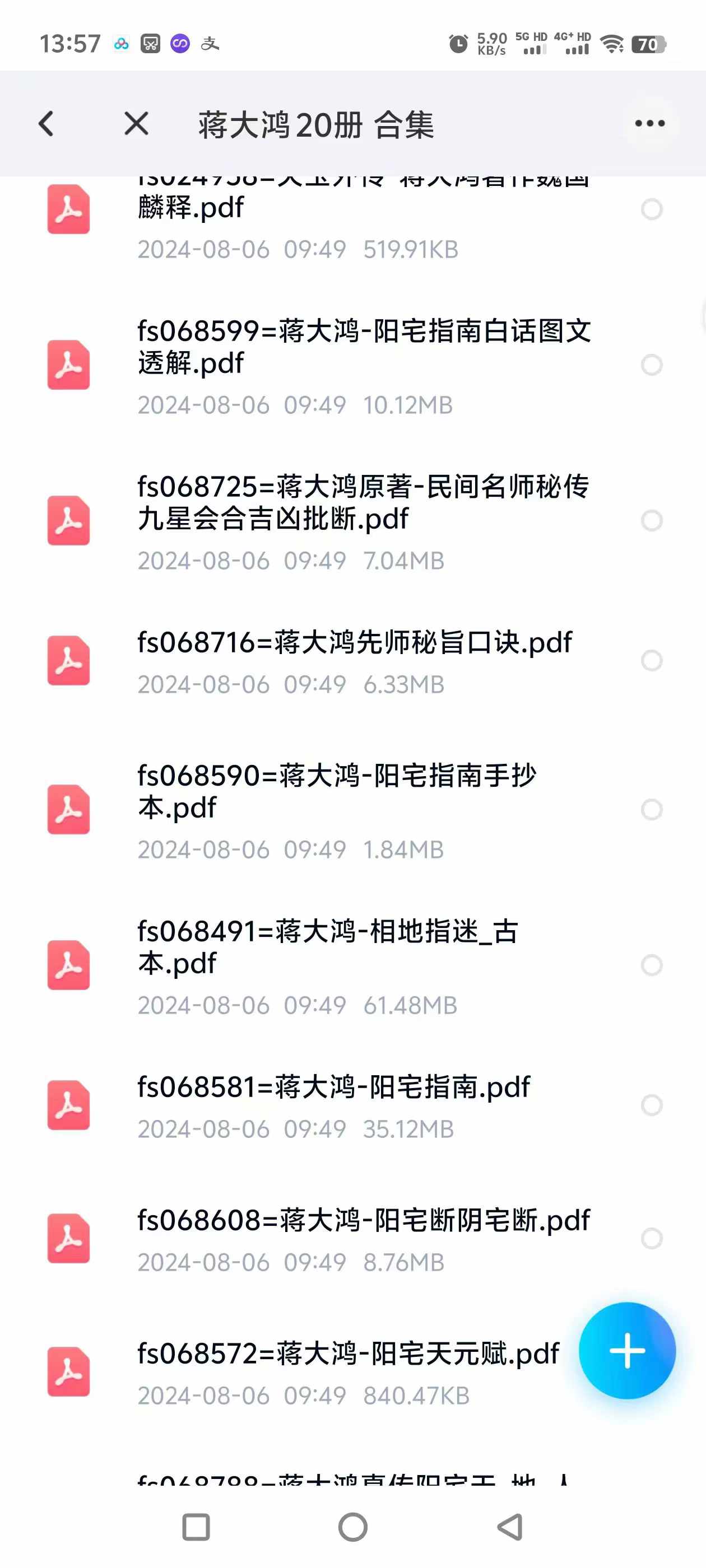Open fs068572 阳宅天元赋.pdf
The image size is (706, 1568).
pos(348,1354)
